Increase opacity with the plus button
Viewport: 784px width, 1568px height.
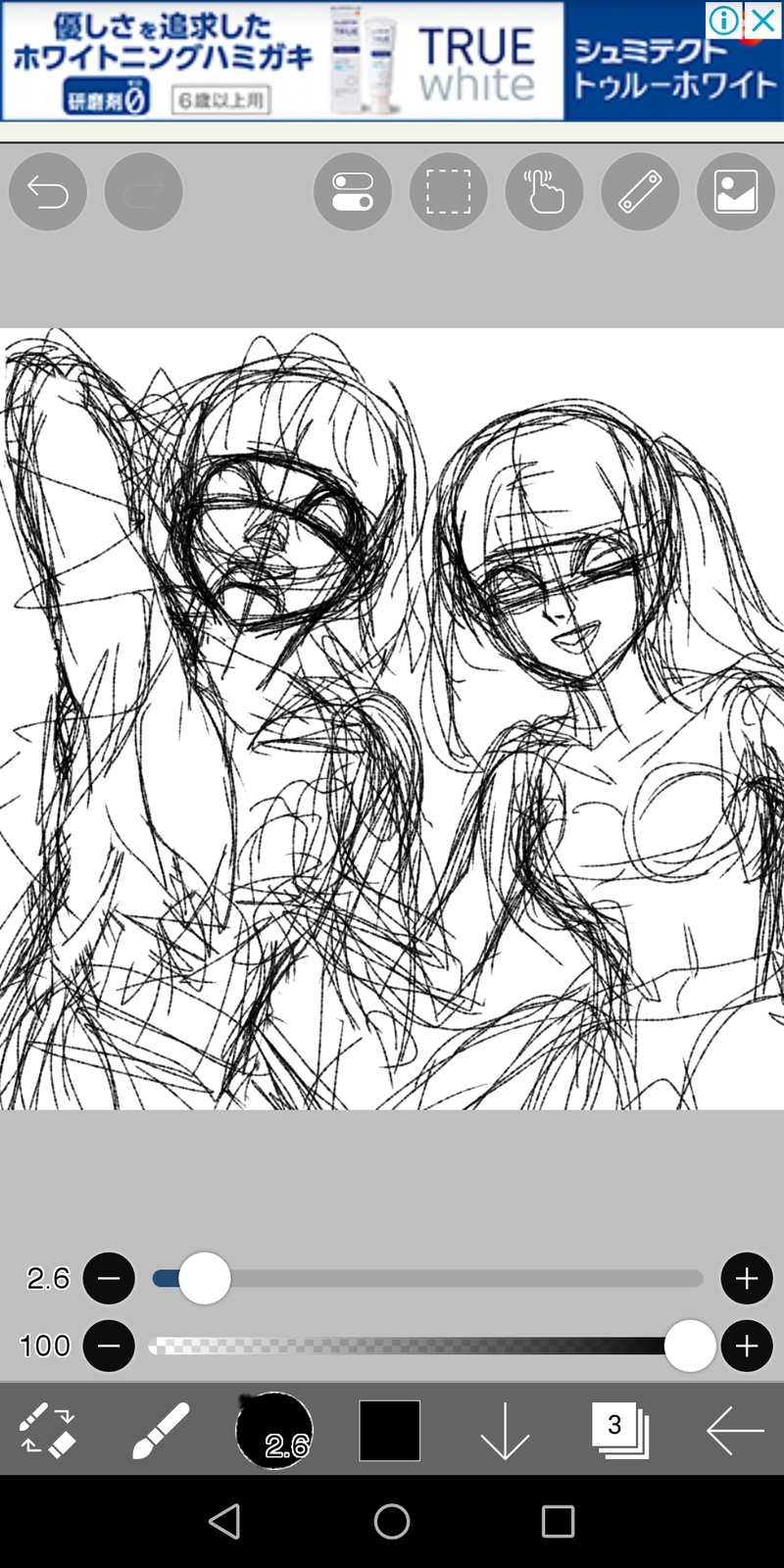(x=747, y=1347)
